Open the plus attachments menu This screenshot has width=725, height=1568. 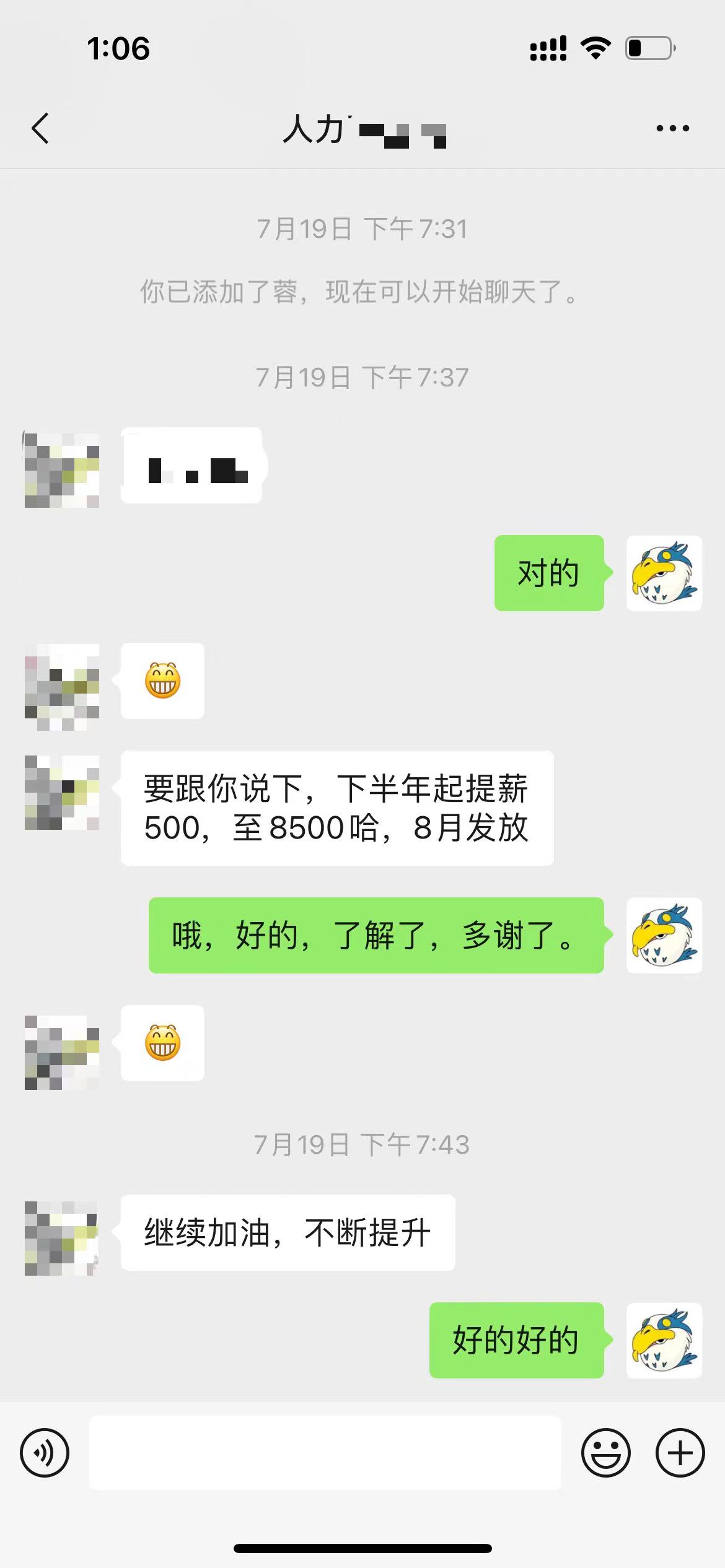pyautogui.click(x=680, y=1453)
